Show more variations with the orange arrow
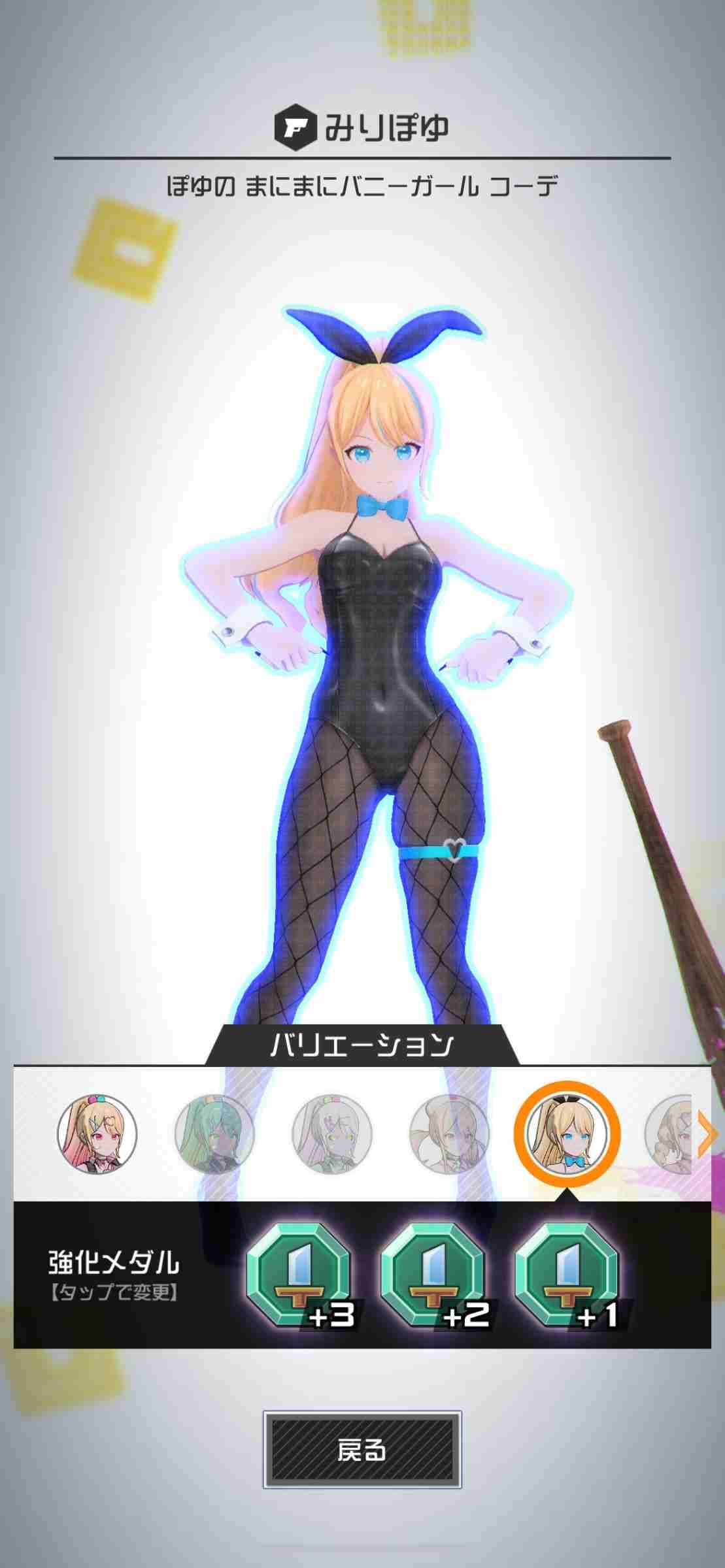This screenshot has width=725, height=1568. [x=706, y=1135]
